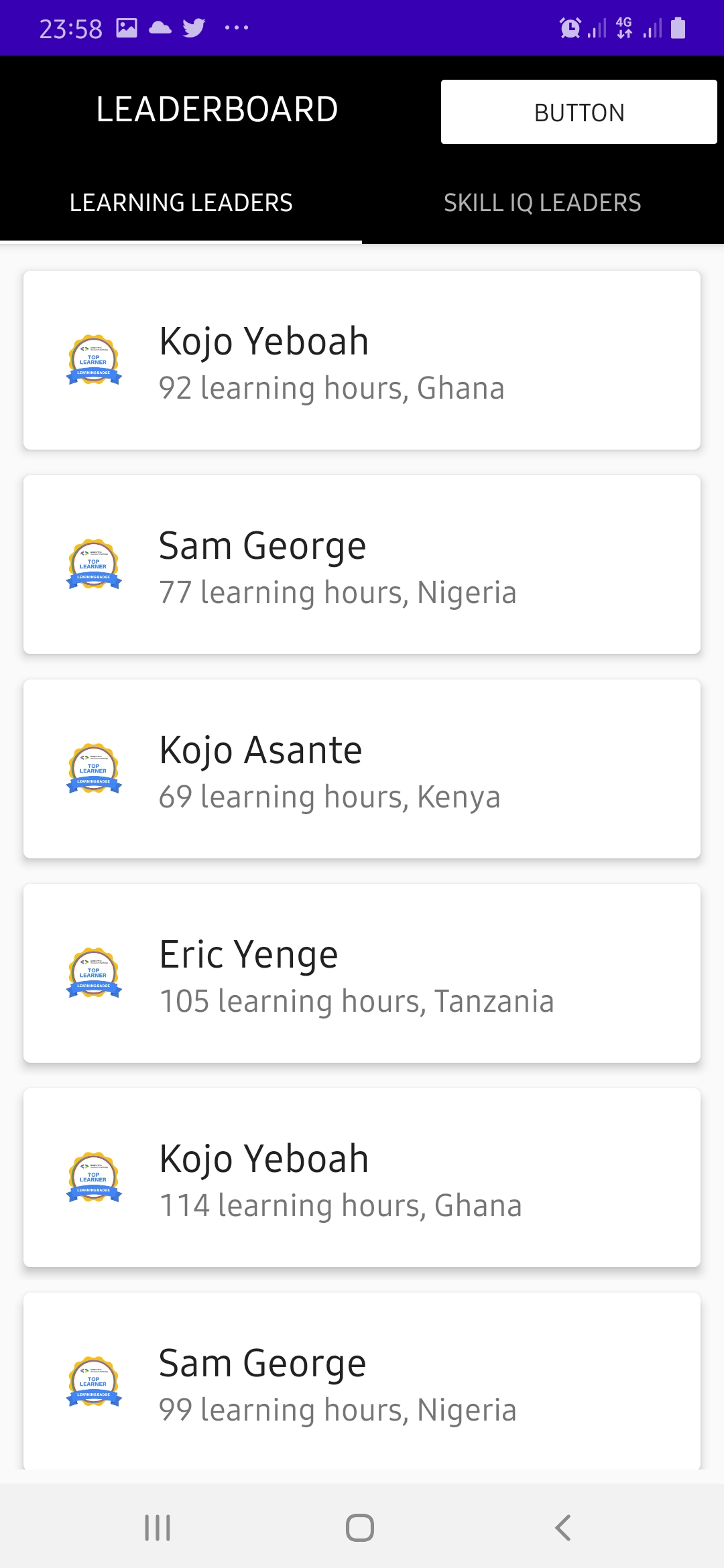Viewport: 724px width, 1568px height.
Task: Click Kojo Asante's learning badge
Action: (x=94, y=769)
